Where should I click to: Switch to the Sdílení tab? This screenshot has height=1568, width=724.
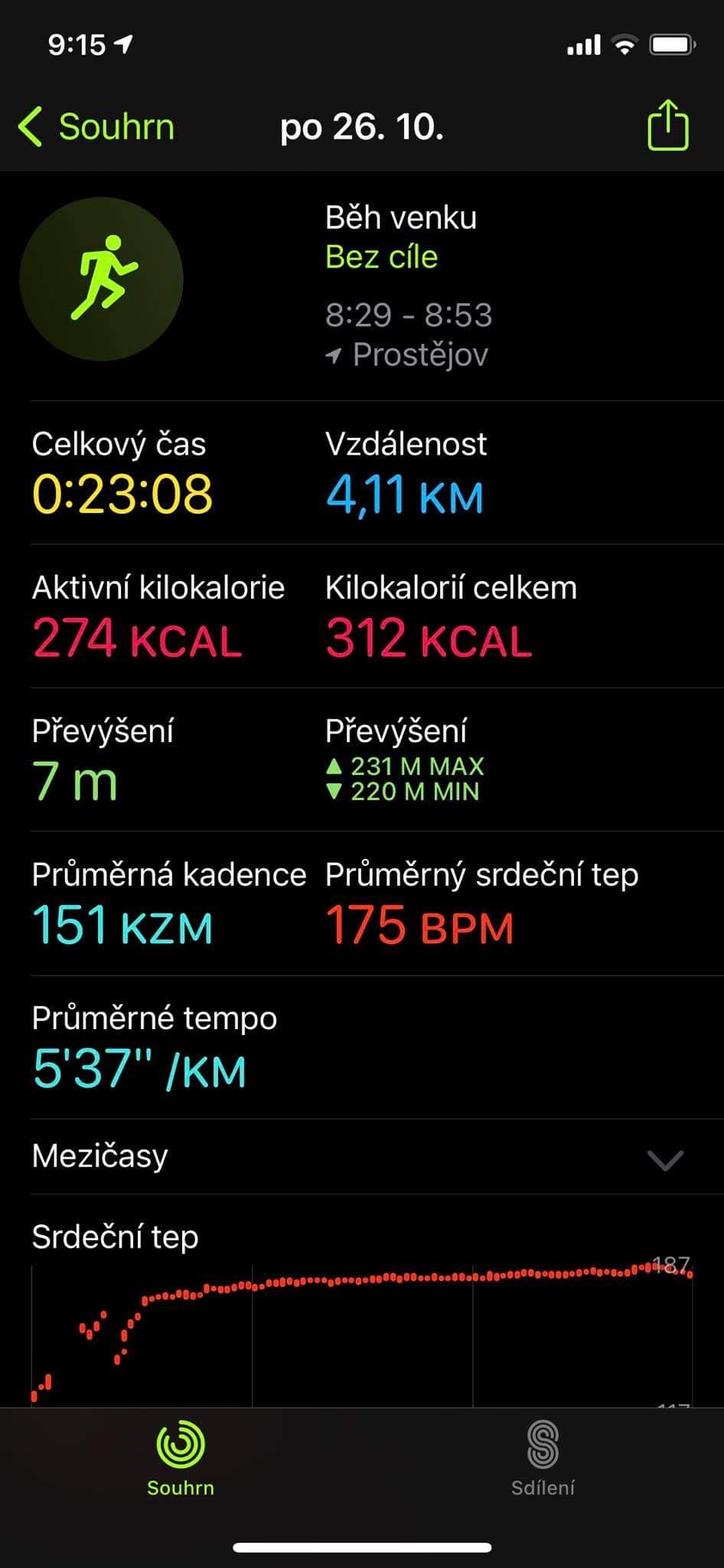tap(543, 1459)
